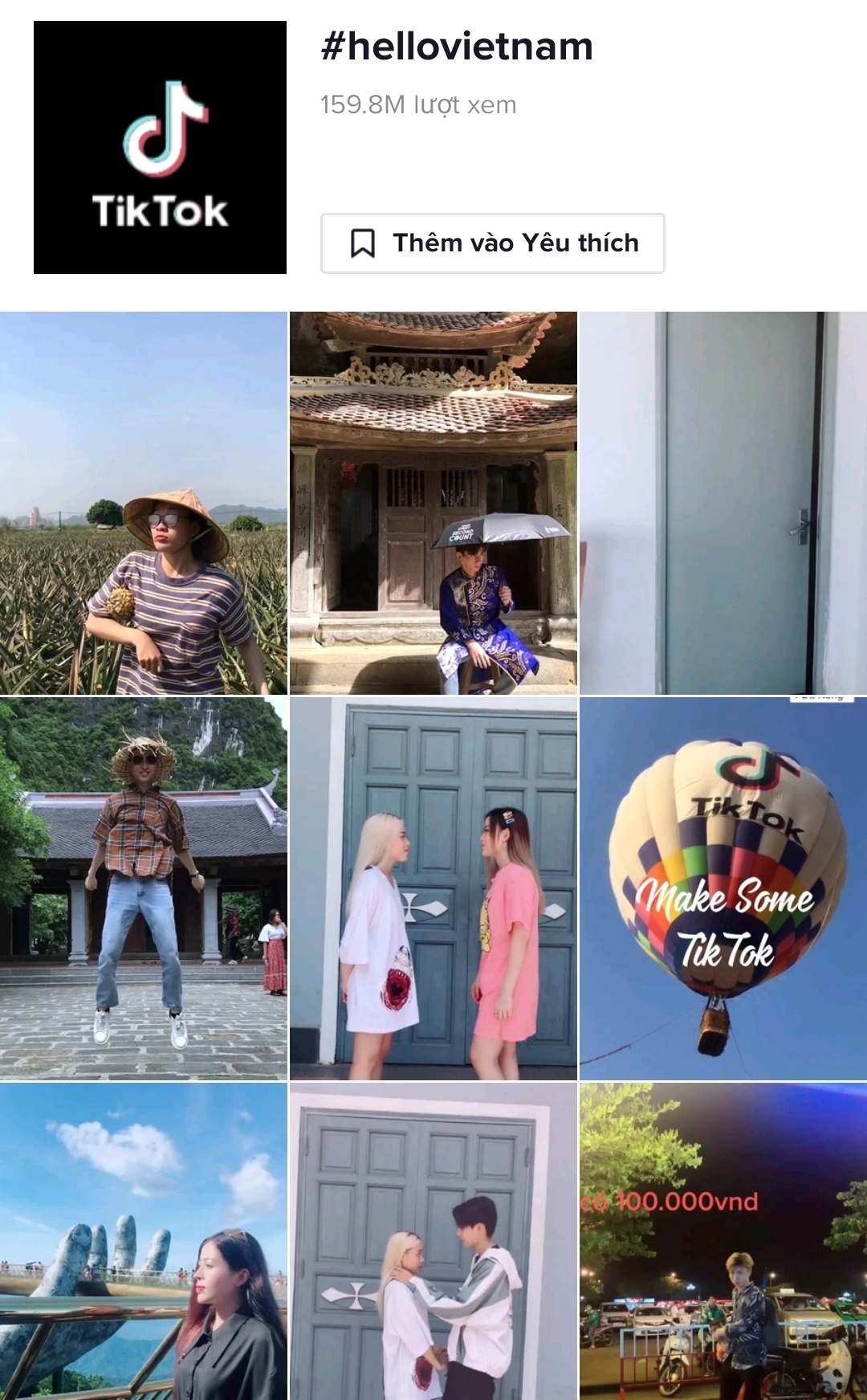This screenshot has height=1400, width=867.
Task: Play the video with the black umbrella
Action: coord(433,503)
